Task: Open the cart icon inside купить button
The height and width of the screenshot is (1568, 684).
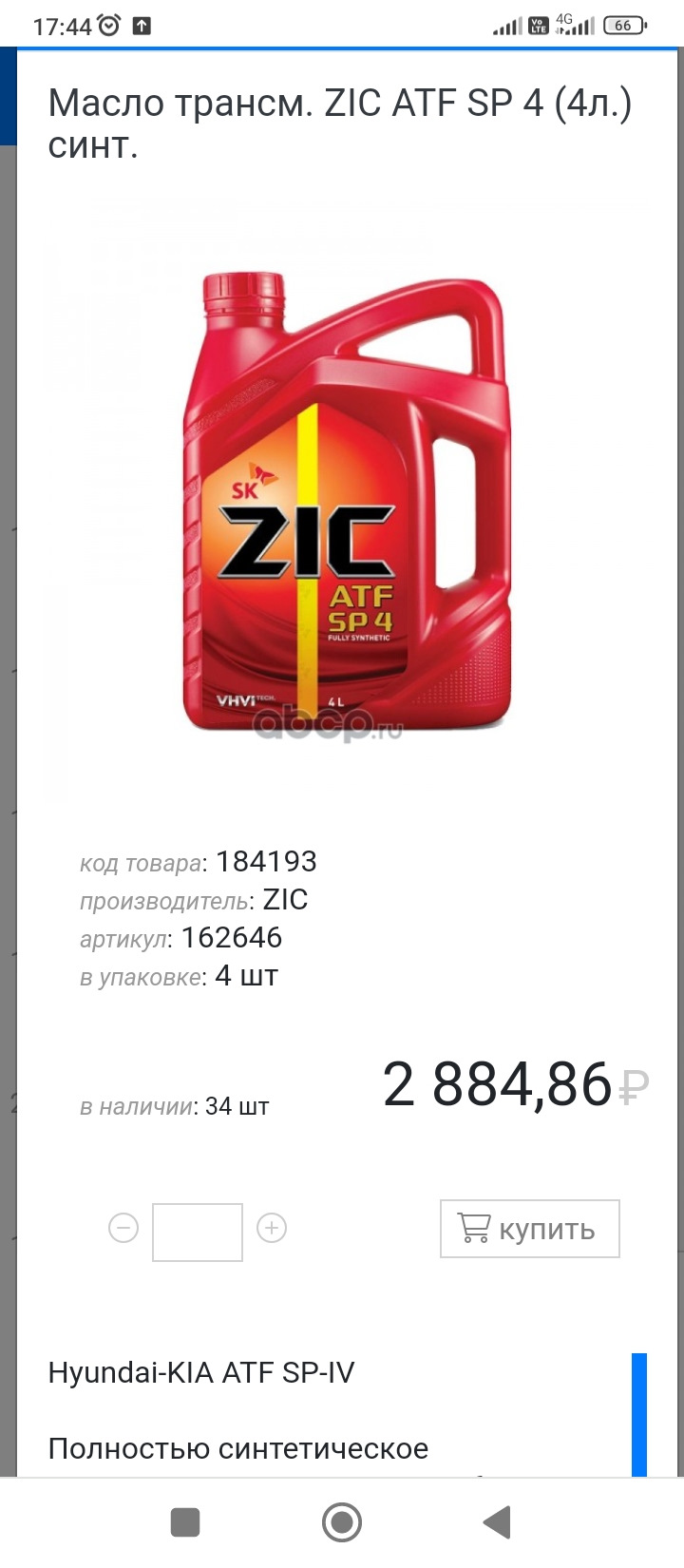Action: pyautogui.click(x=475, y=1228)
